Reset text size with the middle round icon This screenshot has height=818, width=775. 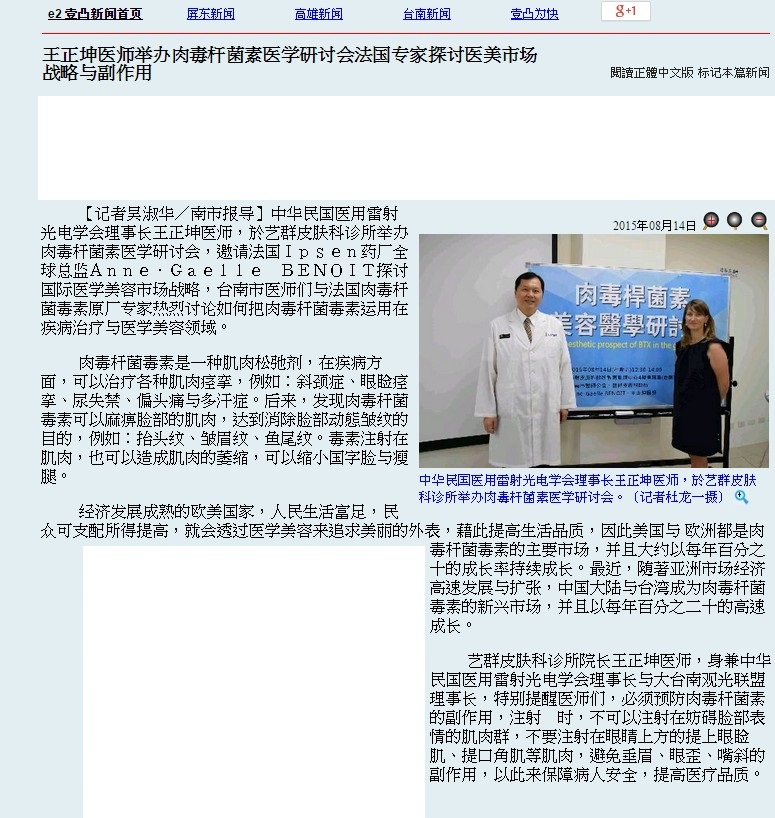click(x=735, y=221)
